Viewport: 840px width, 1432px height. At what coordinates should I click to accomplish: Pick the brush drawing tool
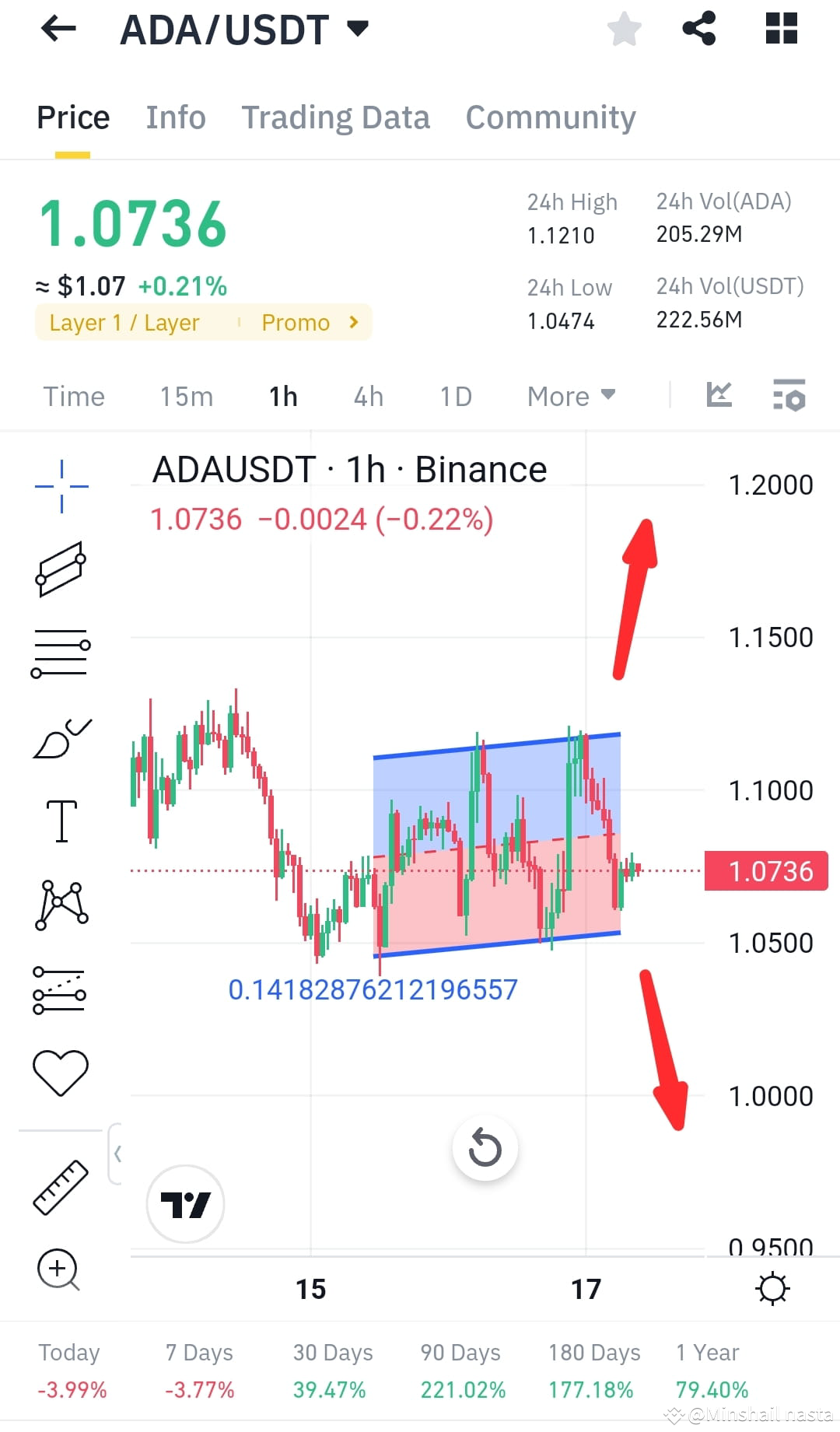[x=61, y=730]
